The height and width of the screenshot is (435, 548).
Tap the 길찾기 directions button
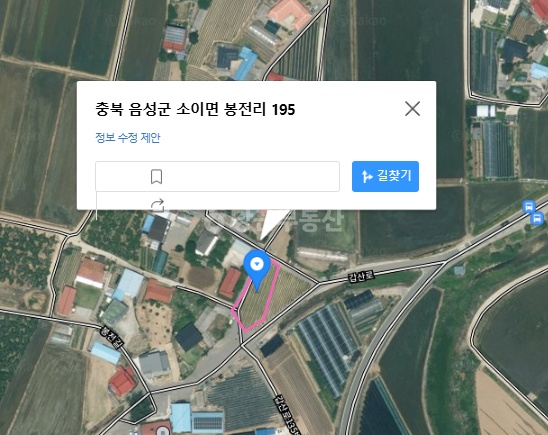(385, 176)
